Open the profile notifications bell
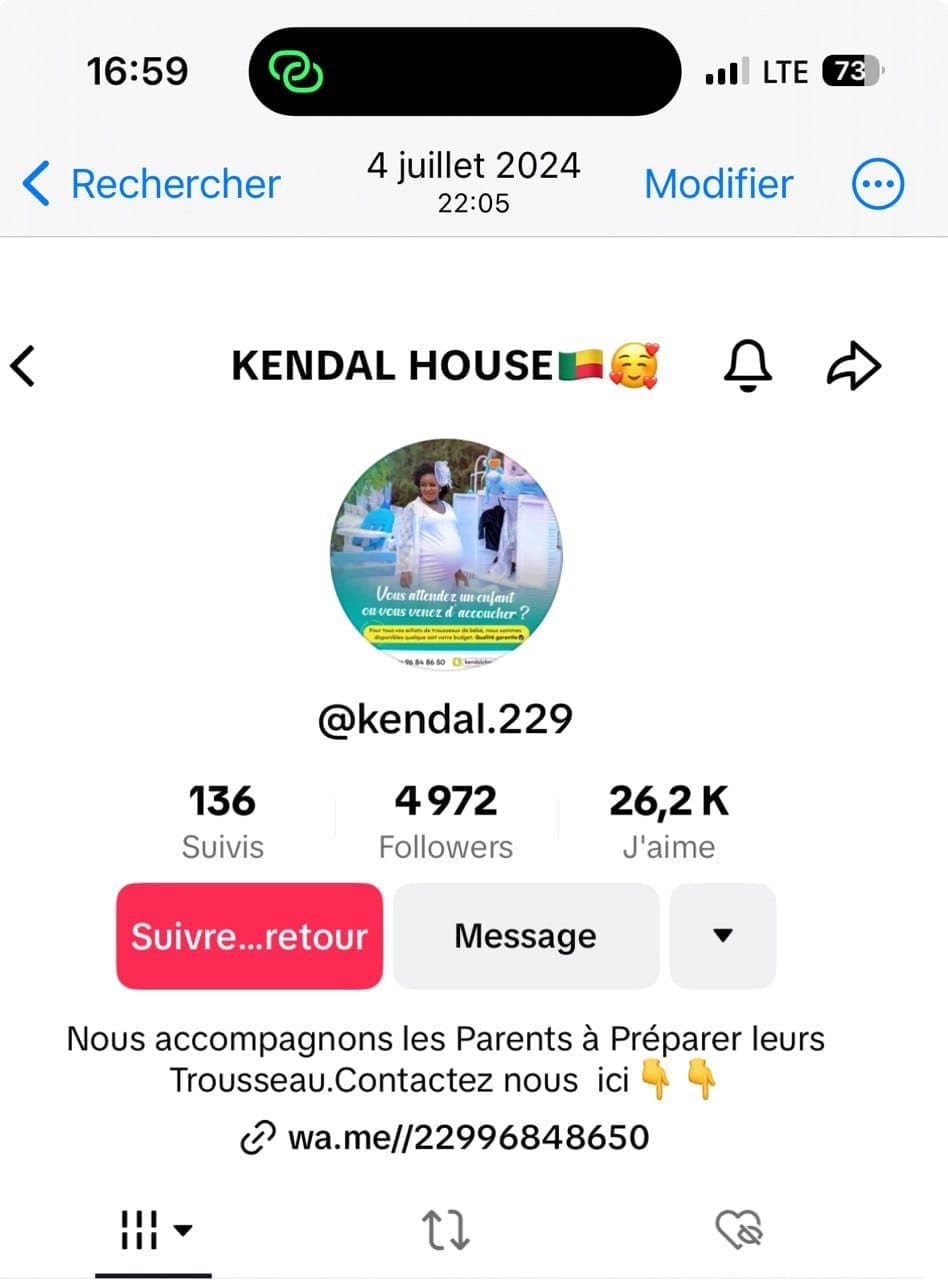 [x=747, y=366]
